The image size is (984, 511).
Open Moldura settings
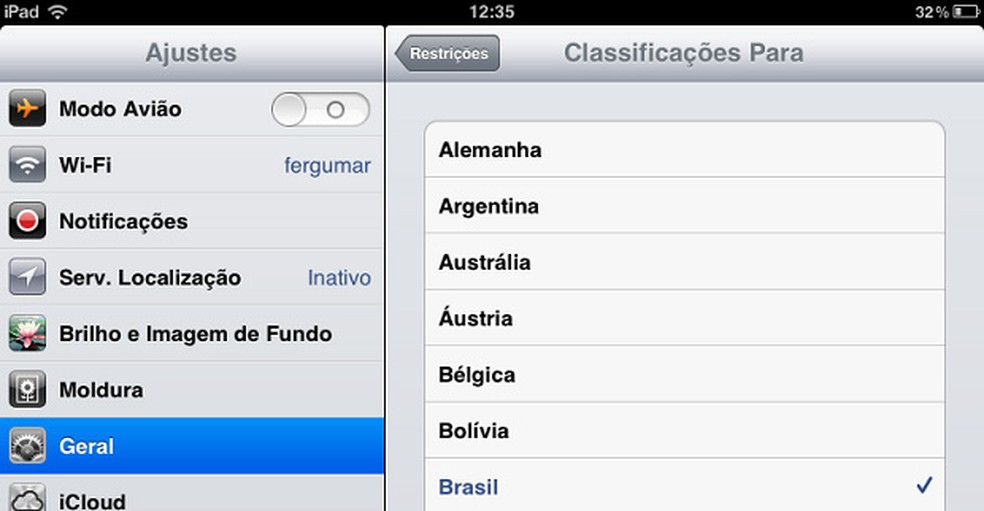pyautogui.click(x=191, y=390)
